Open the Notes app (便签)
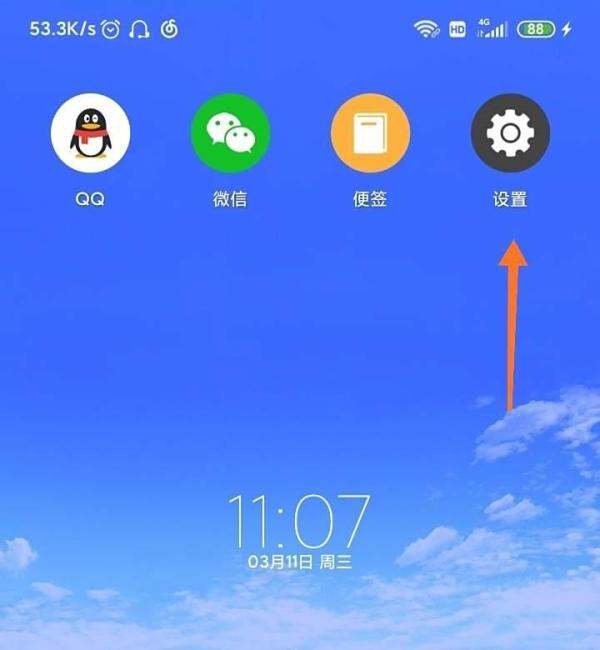 (x=370, y=133)
